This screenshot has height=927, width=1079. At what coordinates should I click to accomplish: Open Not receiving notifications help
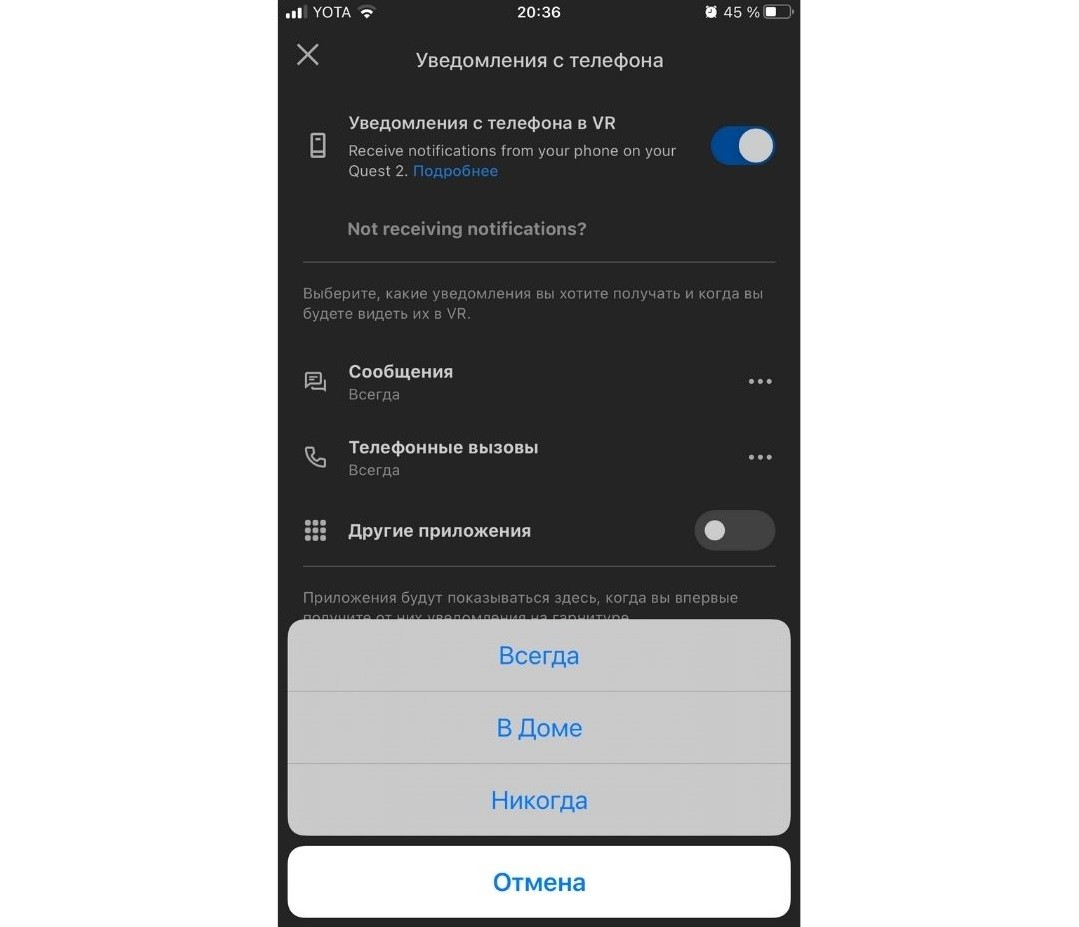(x=467, y=229)
